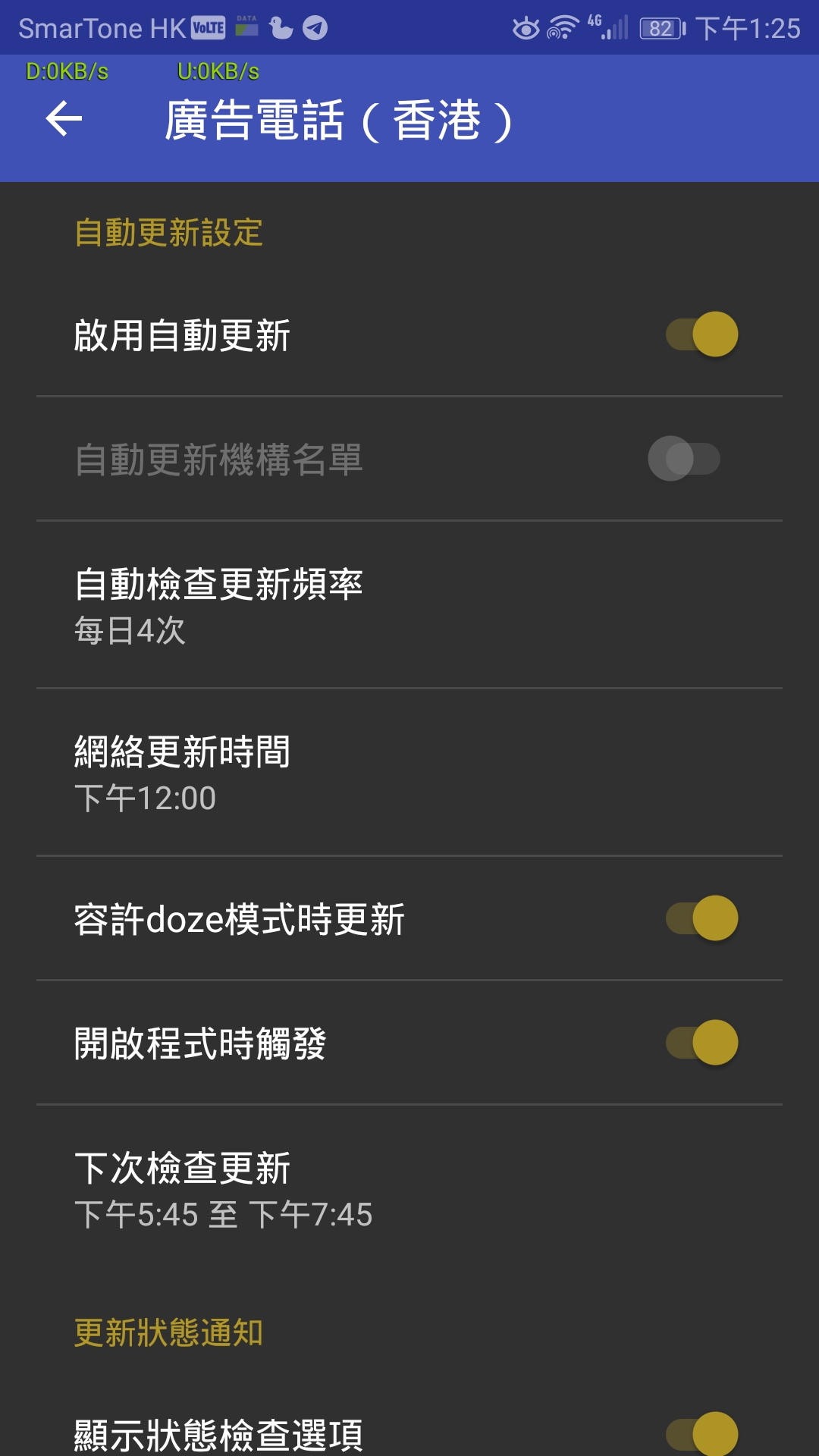Screen dimensions: 819x1456
Task: Disable the 啟用自動更新 switch
Action: [x=702, y=334]
